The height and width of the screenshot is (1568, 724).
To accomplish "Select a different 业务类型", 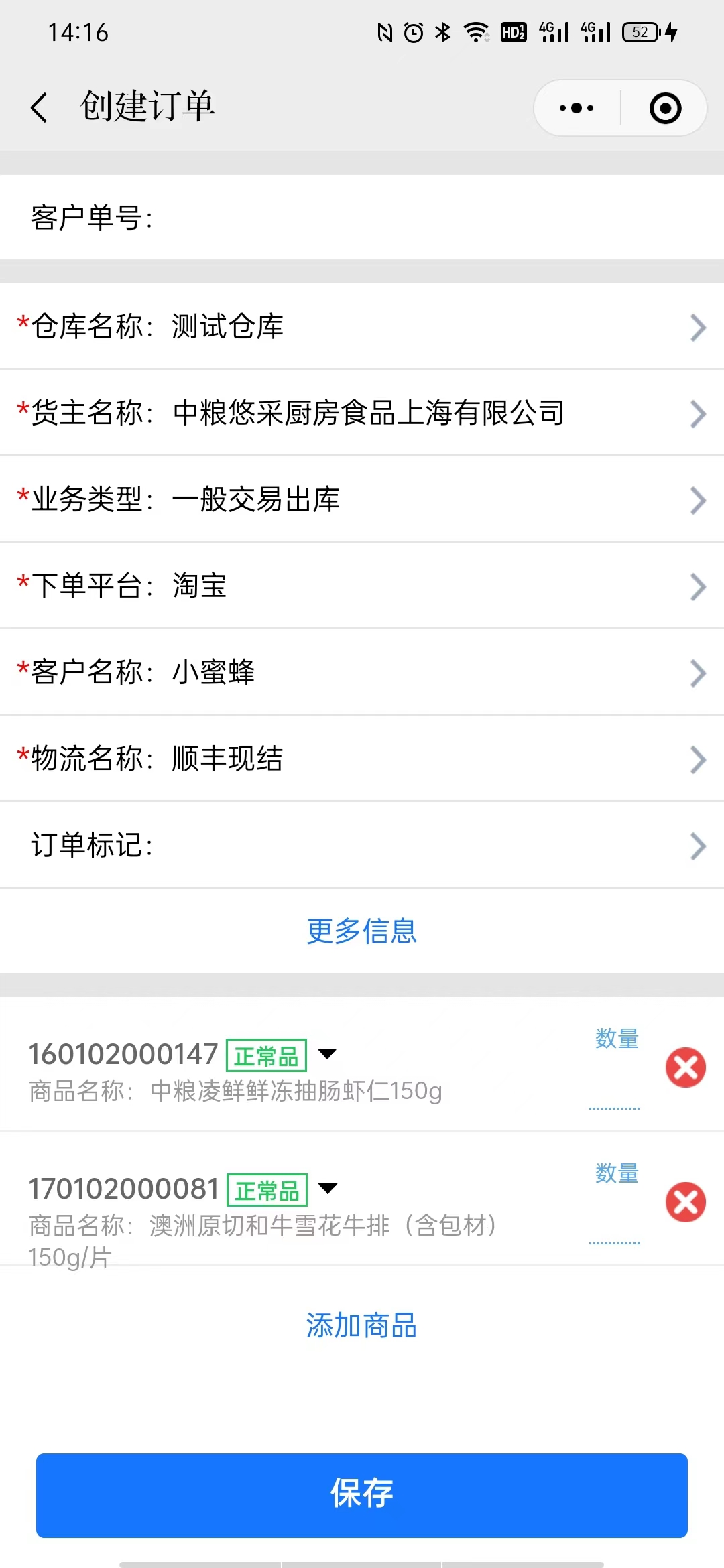I will (x=362, y=499).
